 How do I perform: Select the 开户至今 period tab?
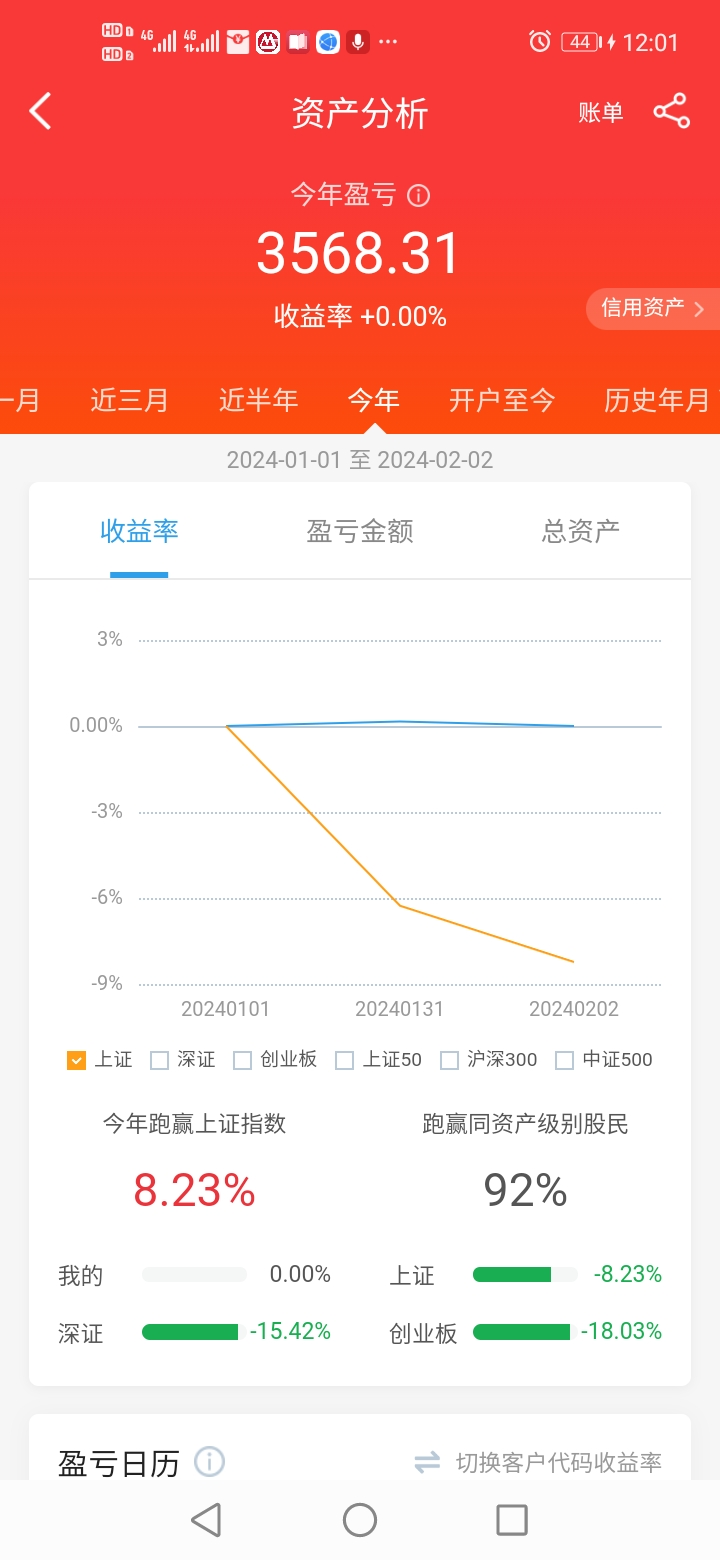501,401
